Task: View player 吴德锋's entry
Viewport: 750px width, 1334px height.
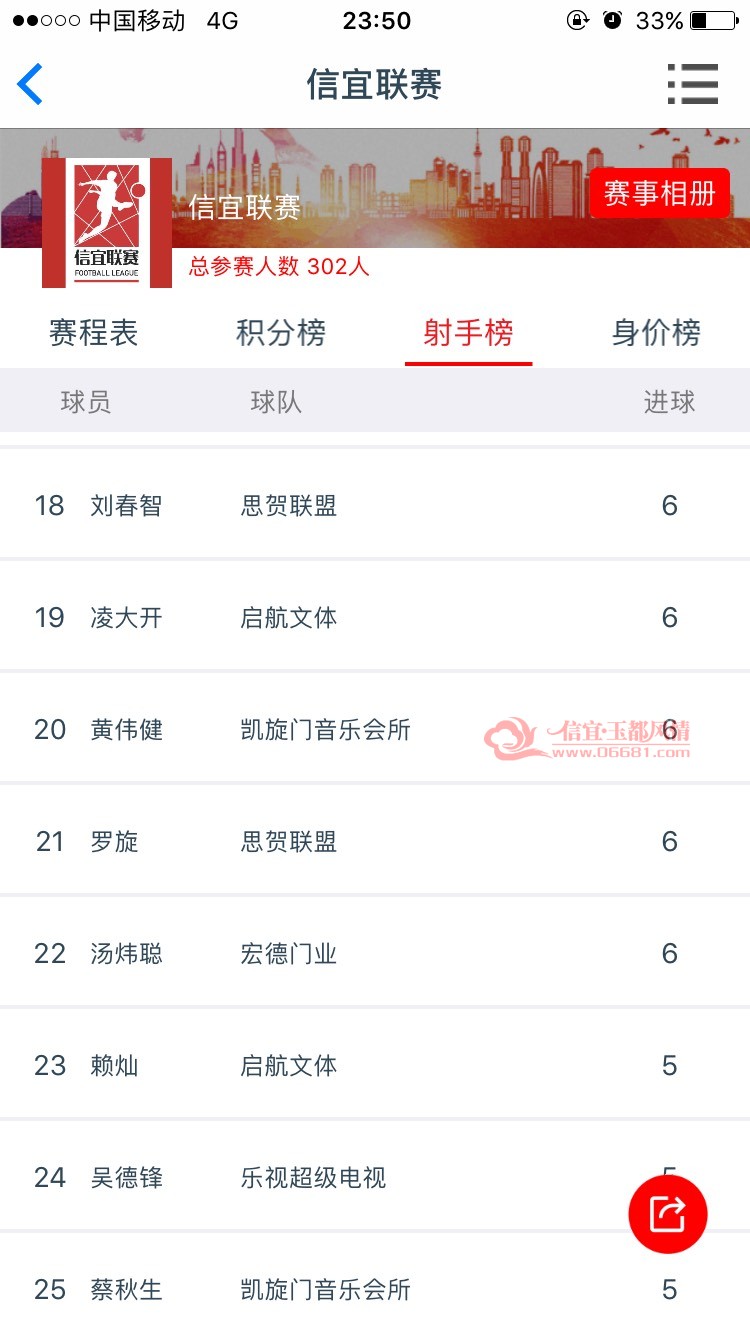Action: [375, 1177]
